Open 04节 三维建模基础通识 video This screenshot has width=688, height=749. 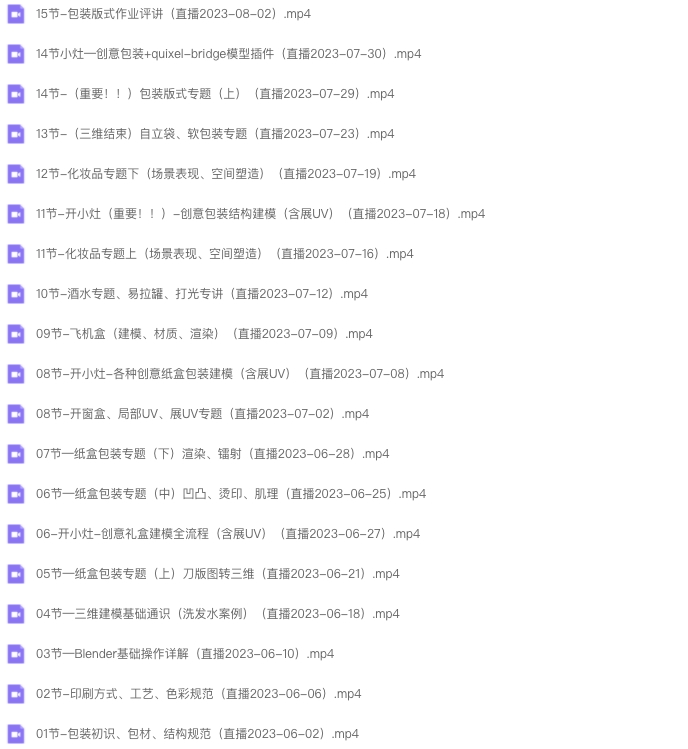pyautogui.click(x=217, y=614)
